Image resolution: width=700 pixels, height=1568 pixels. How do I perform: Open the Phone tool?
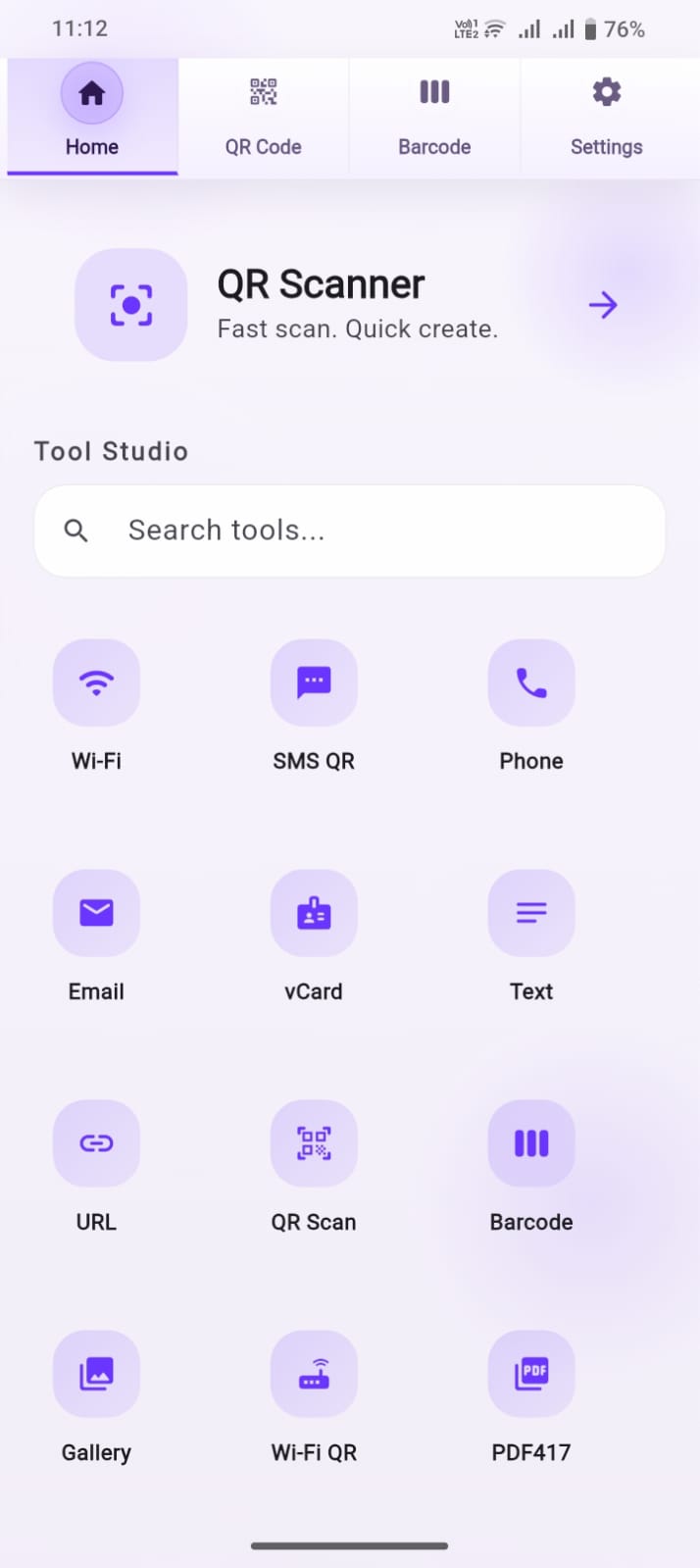coord(531,683)
